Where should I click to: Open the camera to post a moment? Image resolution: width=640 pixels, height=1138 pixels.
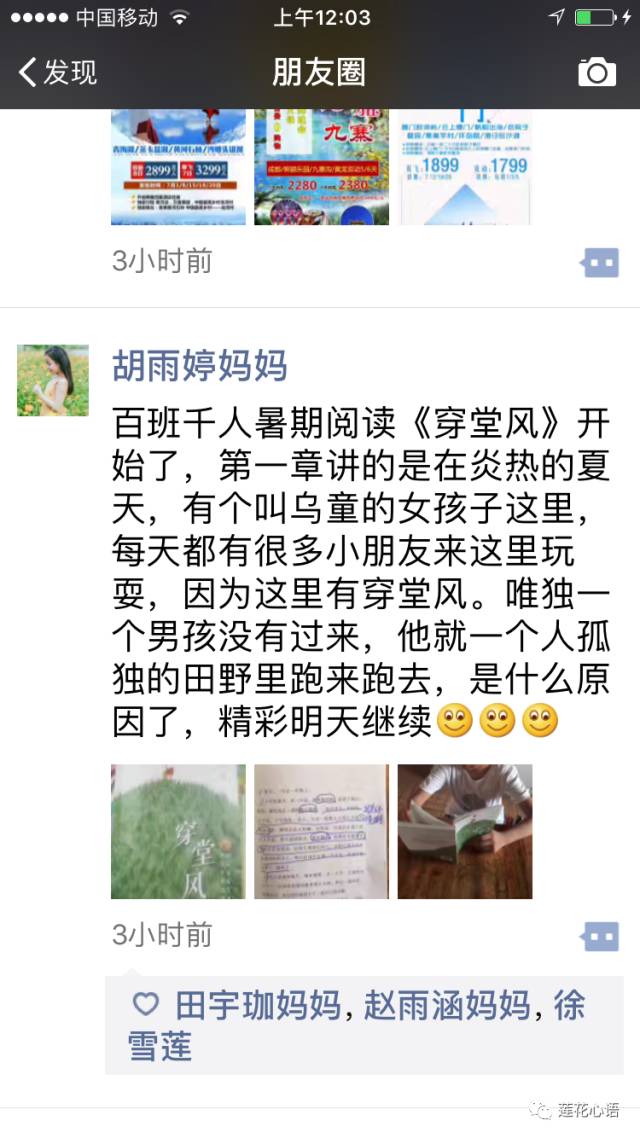point(597,72)
